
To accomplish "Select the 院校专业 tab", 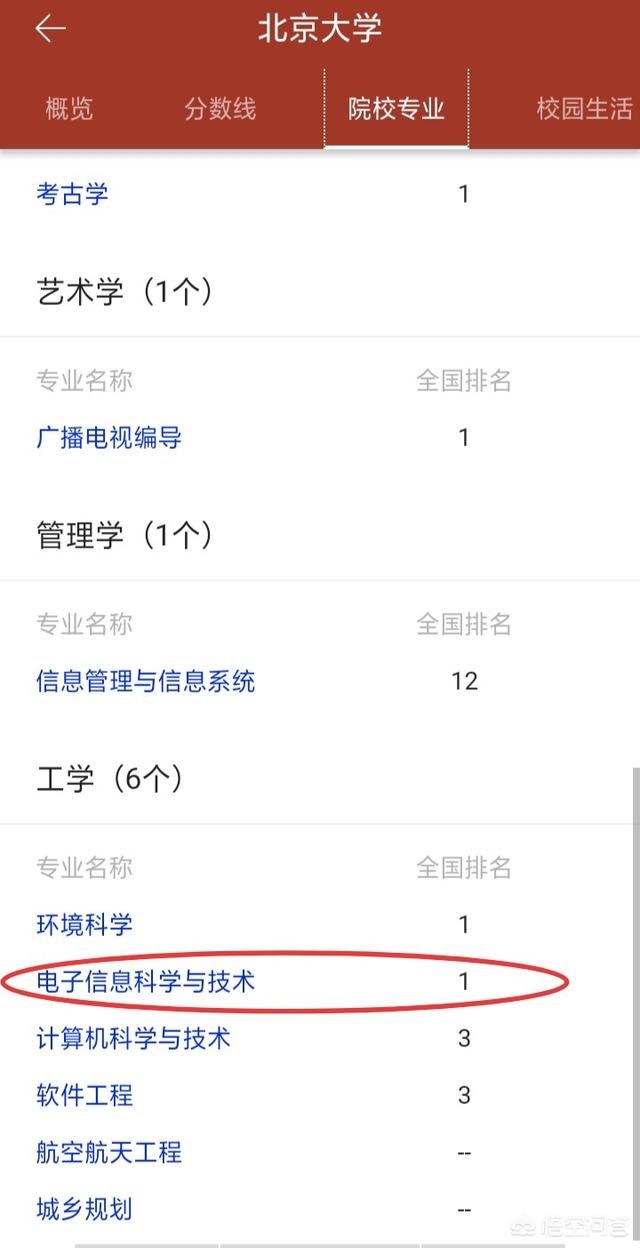I will (396, 109).
